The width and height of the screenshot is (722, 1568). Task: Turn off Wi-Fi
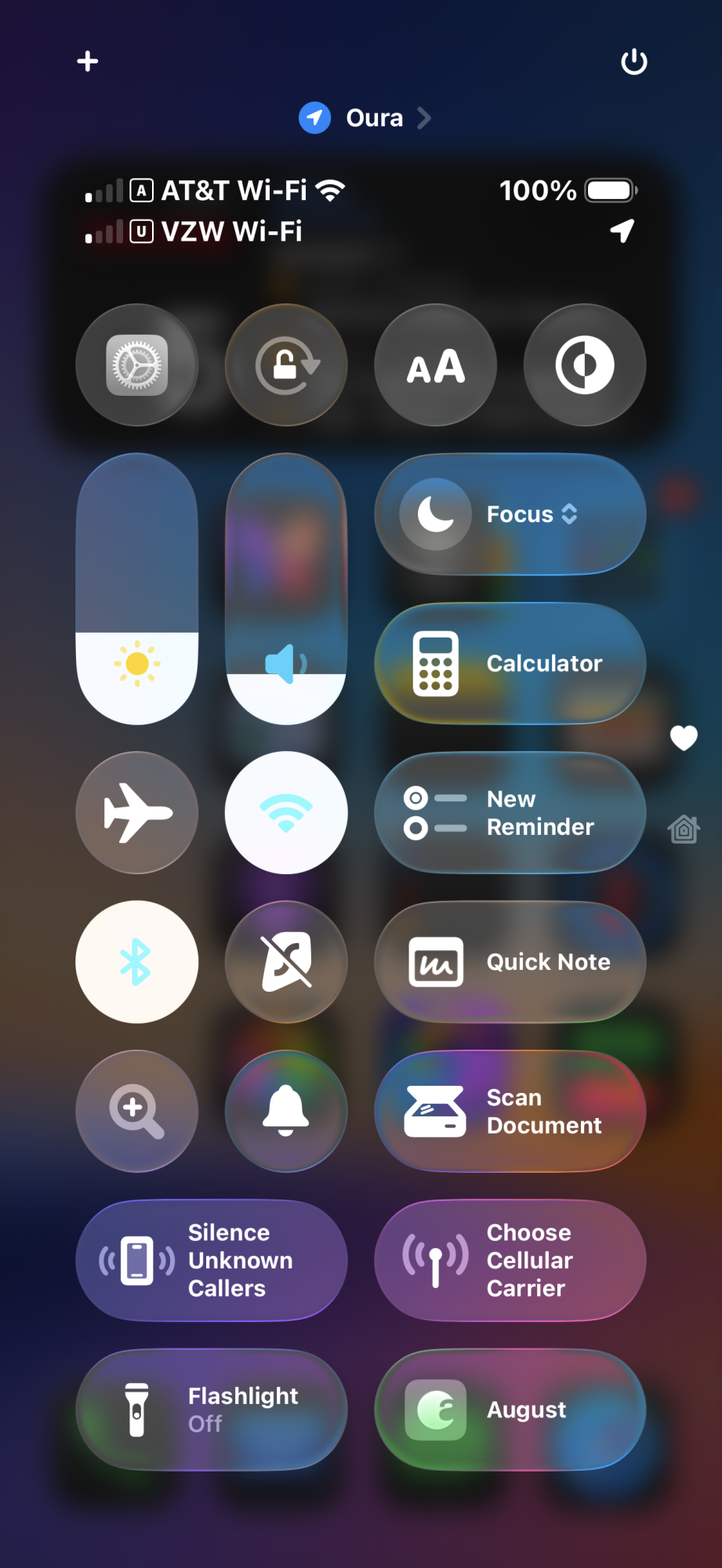click(x=286, y=812)
